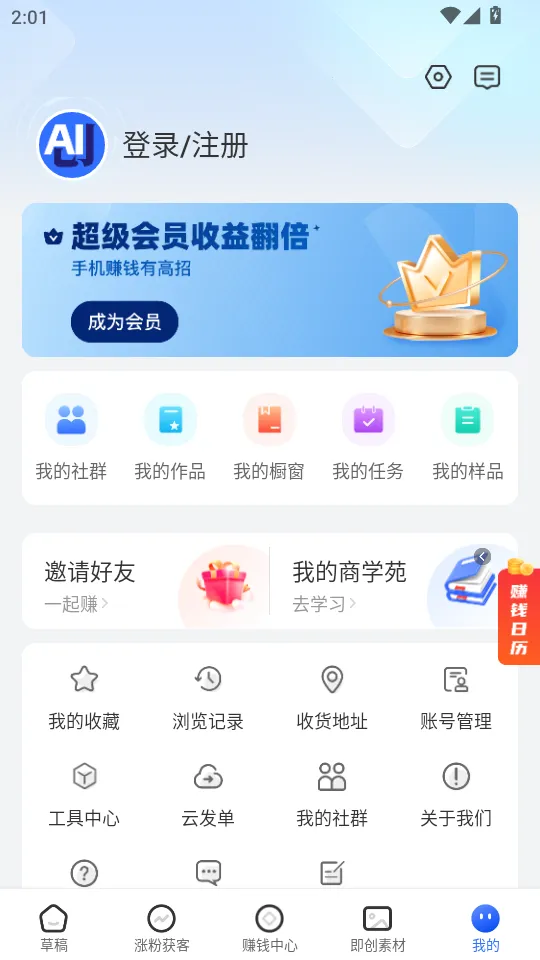Open 工具中心
Viewport: 540px width, 960px height.
[84, 795]
